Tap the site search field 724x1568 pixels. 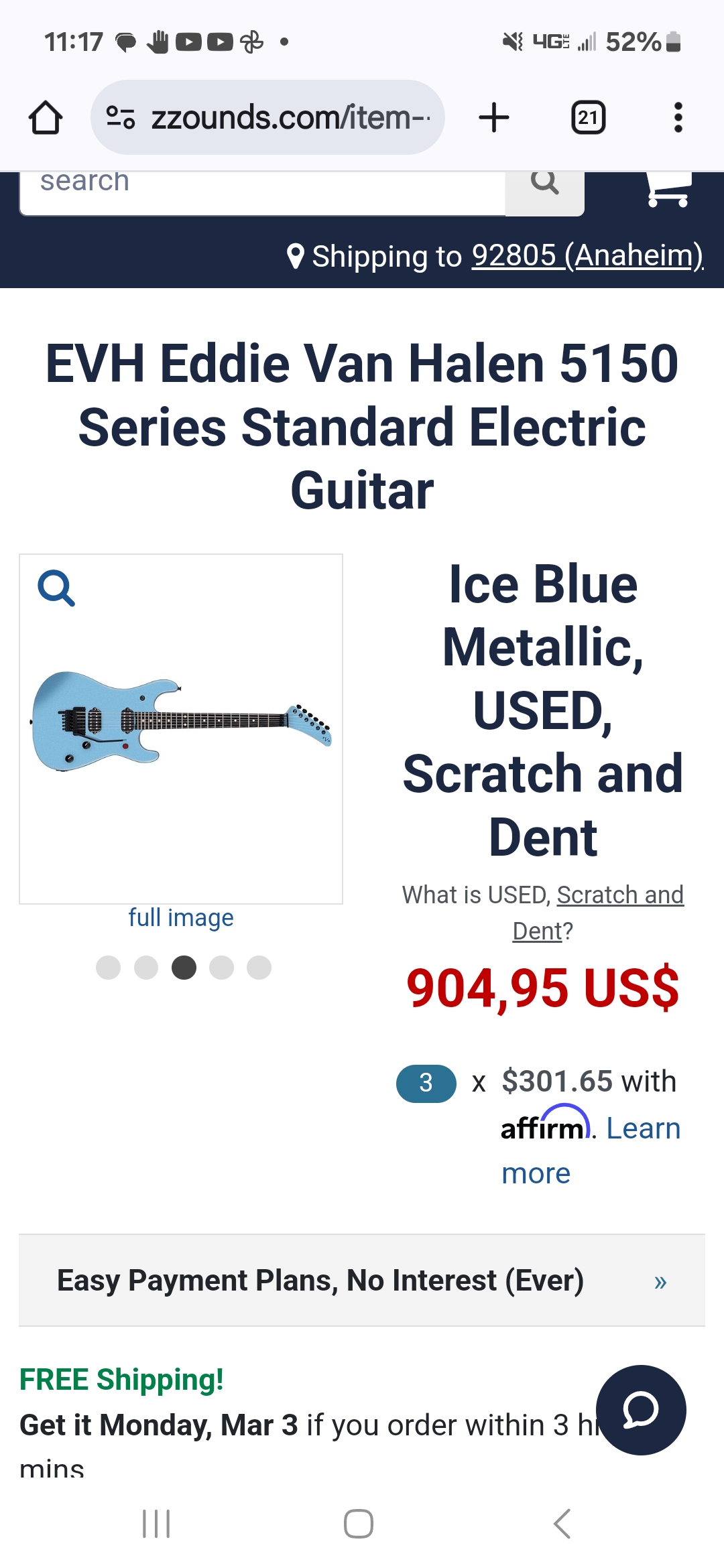pyautogui.click(x=261, y=186)
